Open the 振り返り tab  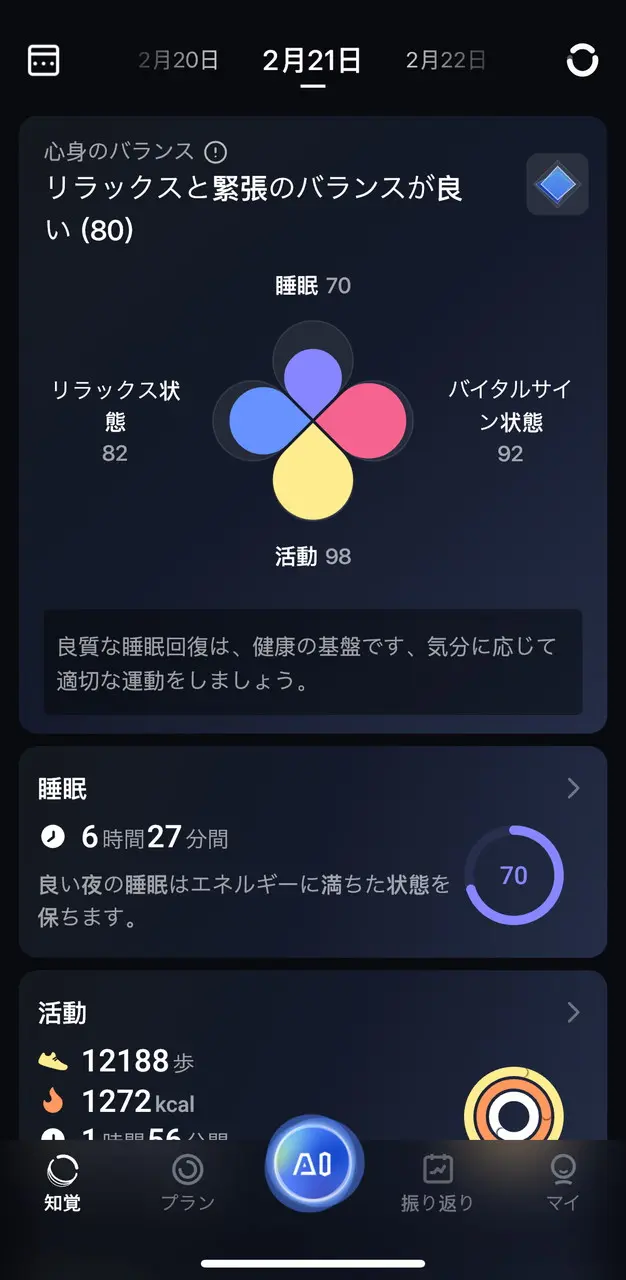(437, 1183)
